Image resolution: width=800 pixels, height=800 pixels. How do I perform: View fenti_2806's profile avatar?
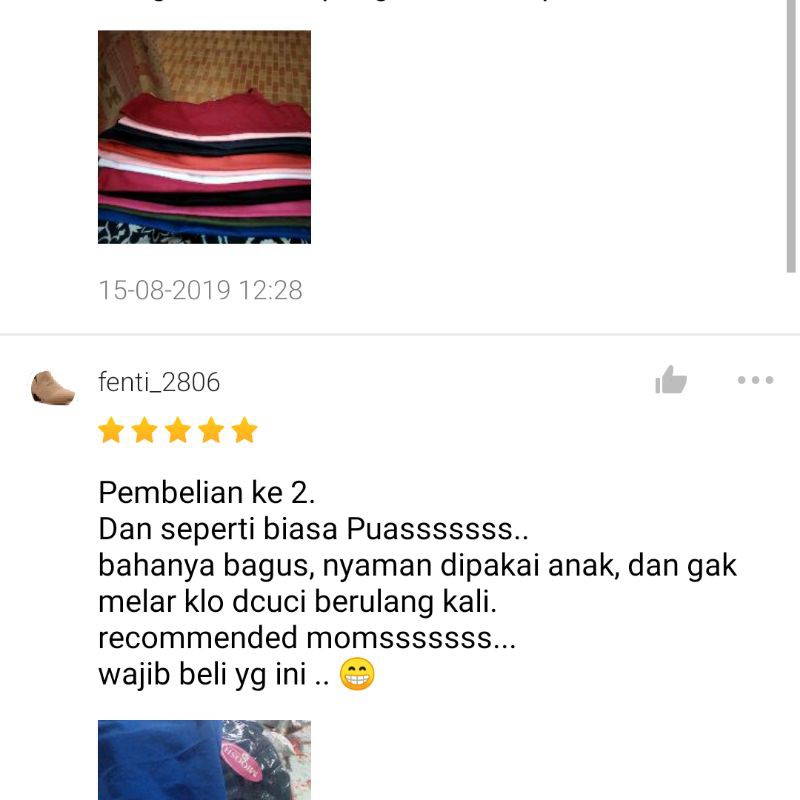(53, 386)
